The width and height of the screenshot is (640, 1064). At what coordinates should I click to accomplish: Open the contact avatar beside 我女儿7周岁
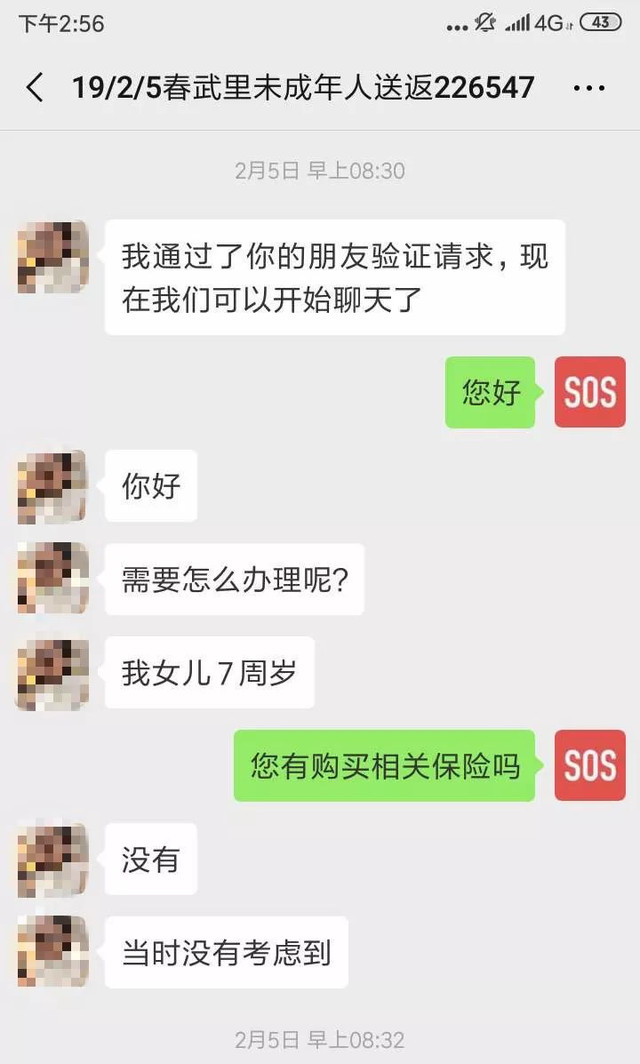(x=53, y=673)
